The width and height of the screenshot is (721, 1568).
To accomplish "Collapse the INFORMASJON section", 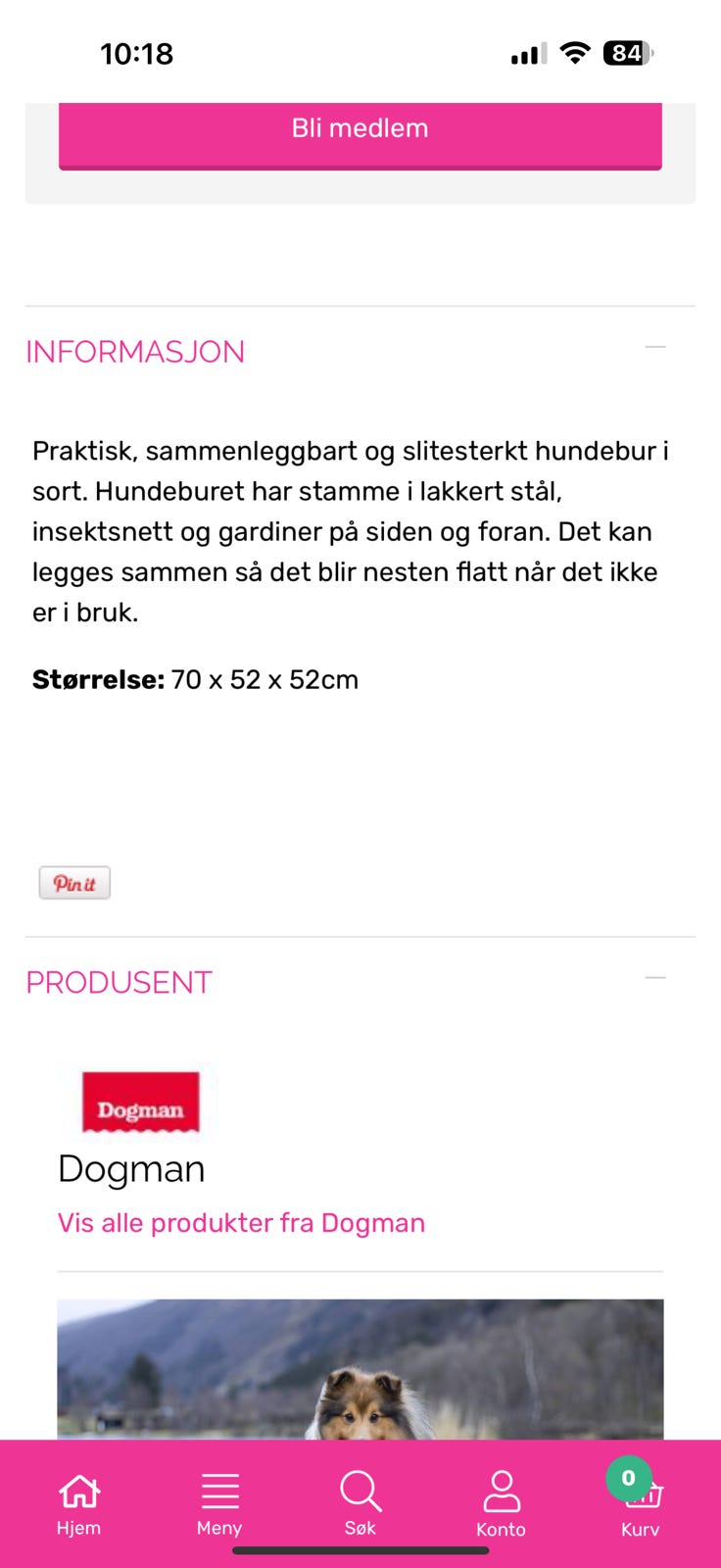I will pyautogui.click(x=655, y=347).
